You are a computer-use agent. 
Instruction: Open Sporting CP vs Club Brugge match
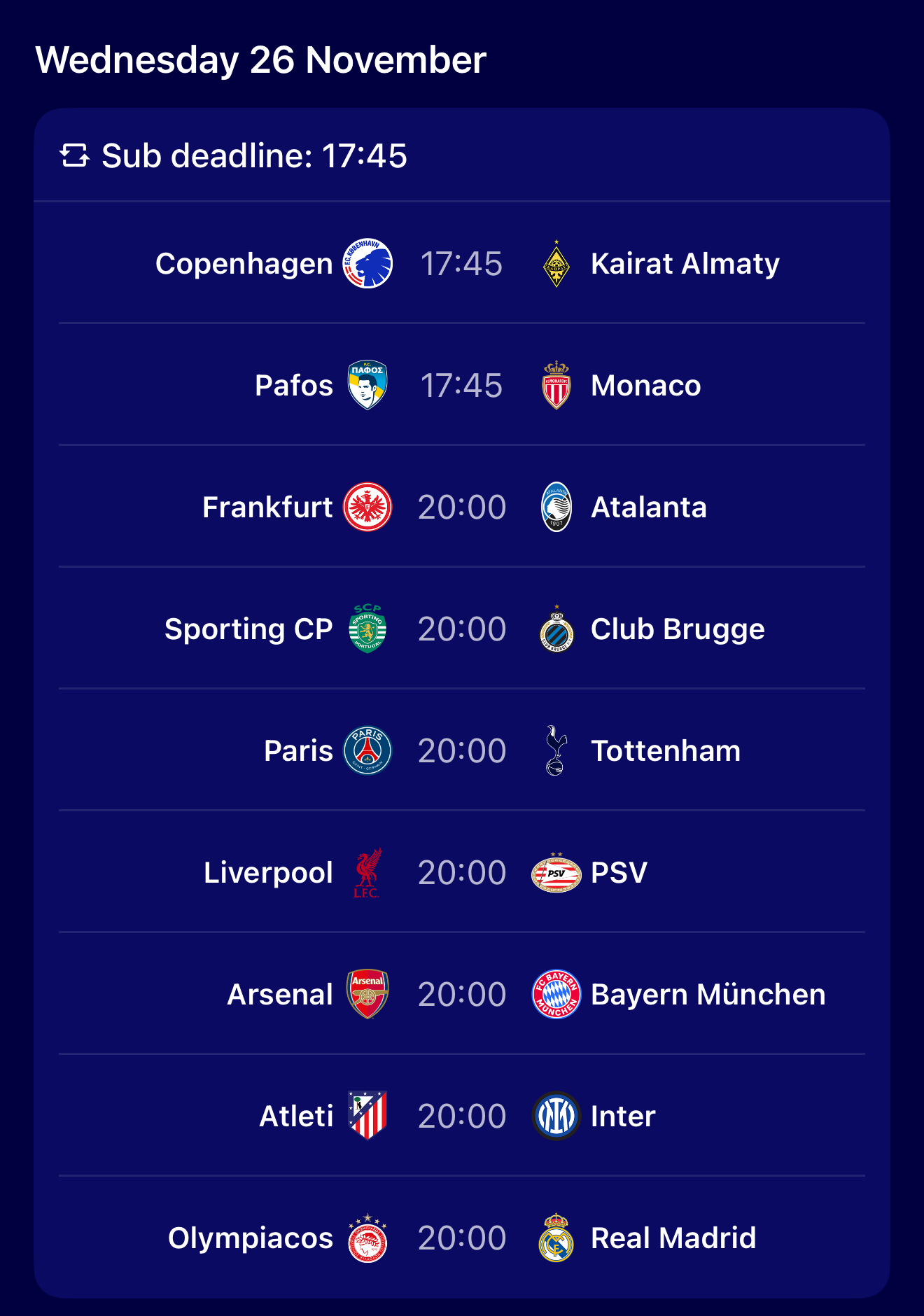click(x=461, y=629)
